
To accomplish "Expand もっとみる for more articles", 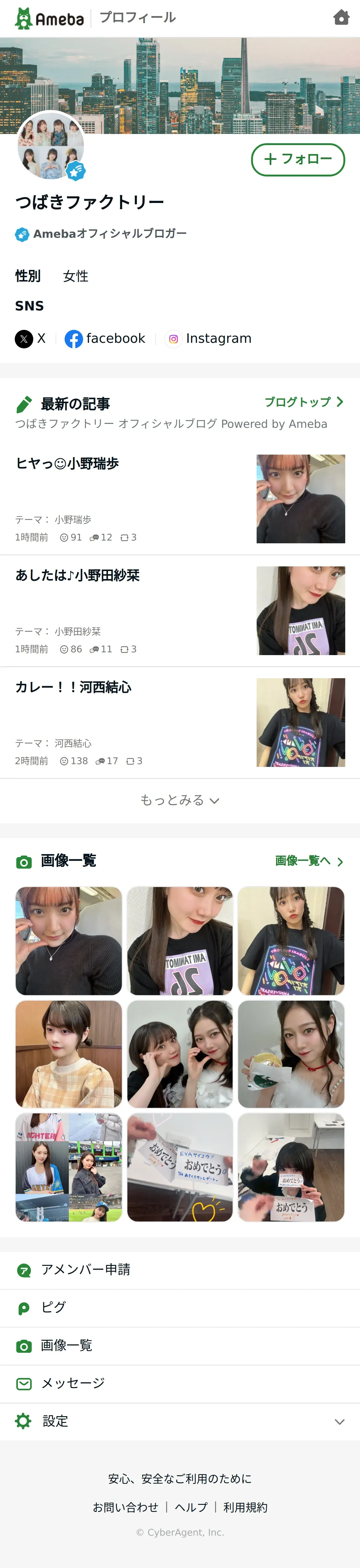I will pyautogui.click(x=180, y=800).
